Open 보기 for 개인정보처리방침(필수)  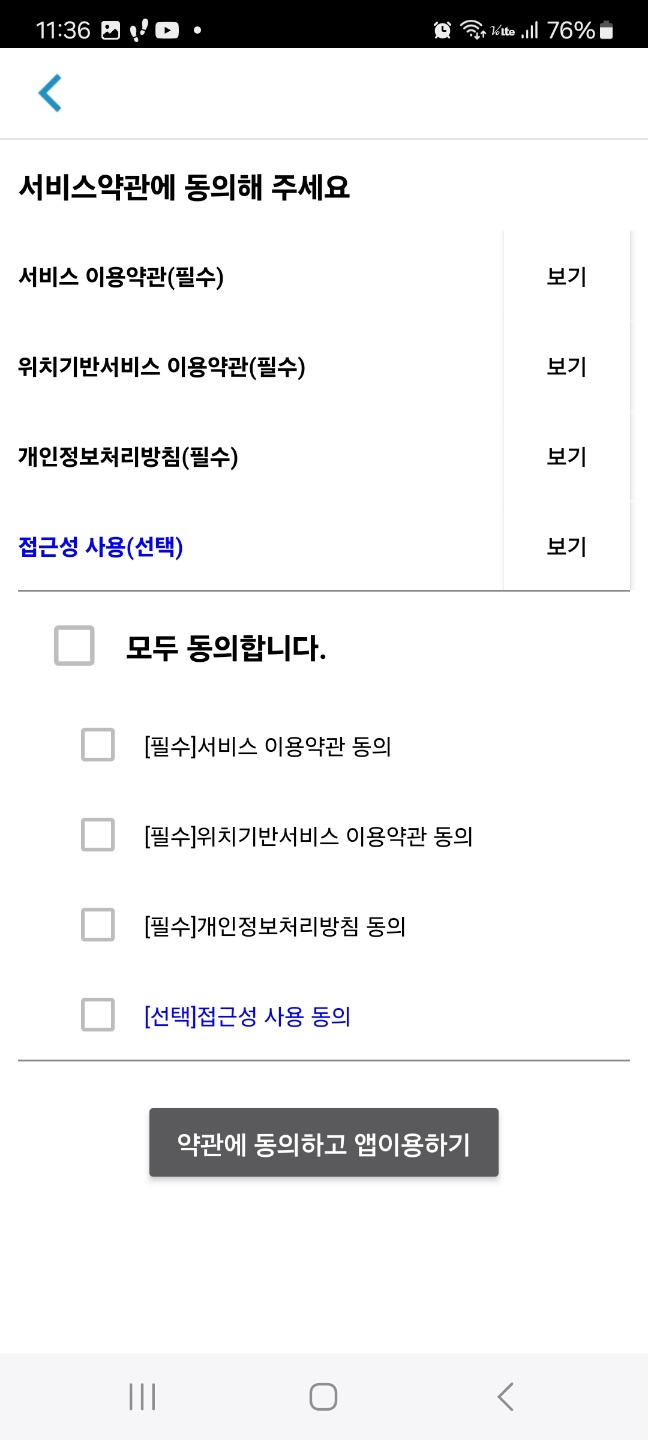click(x=566, y=457)
